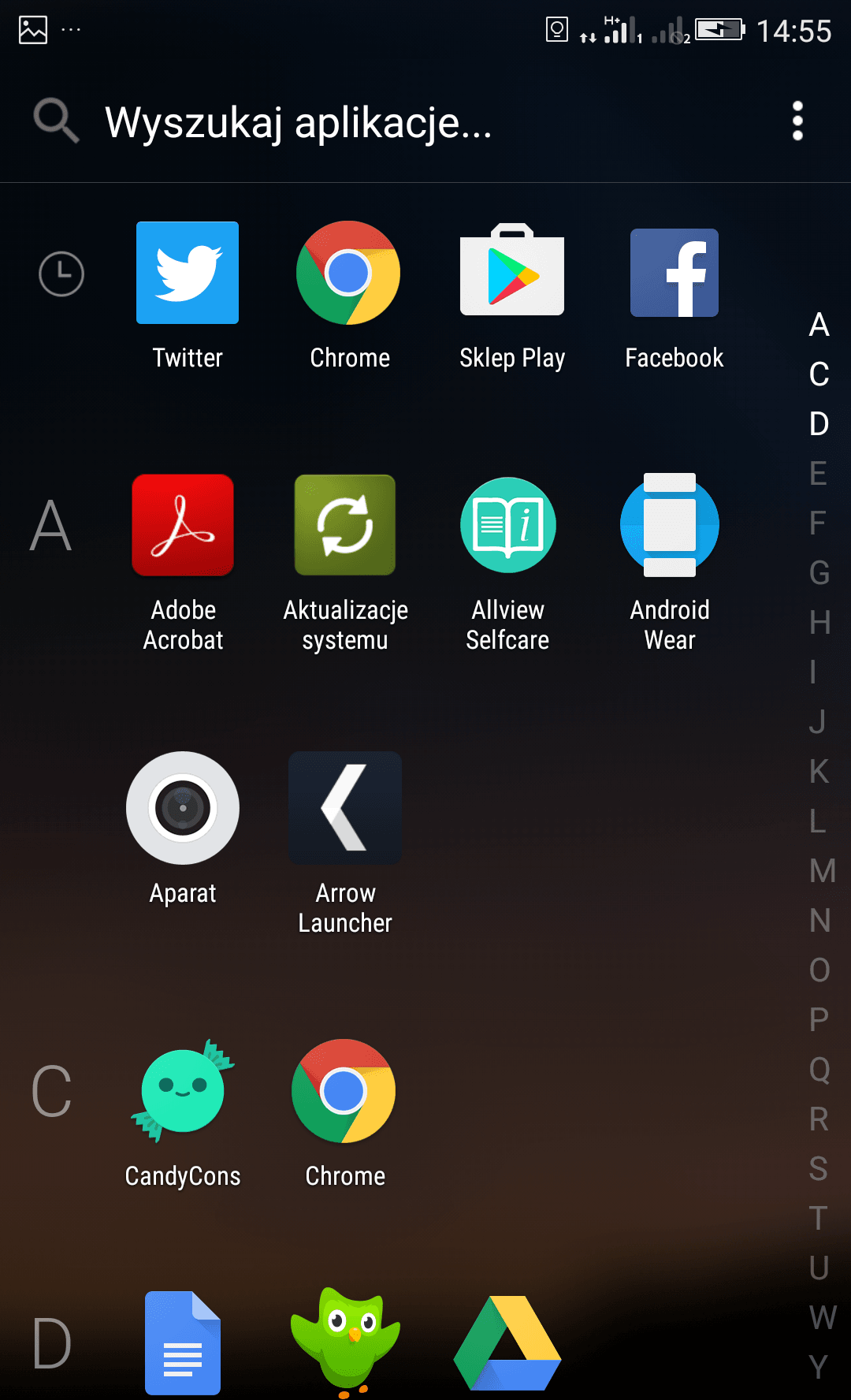Jump to letter S in the index
The height and width of the screenshot is (1400, 851).
tap(819, 1169)
